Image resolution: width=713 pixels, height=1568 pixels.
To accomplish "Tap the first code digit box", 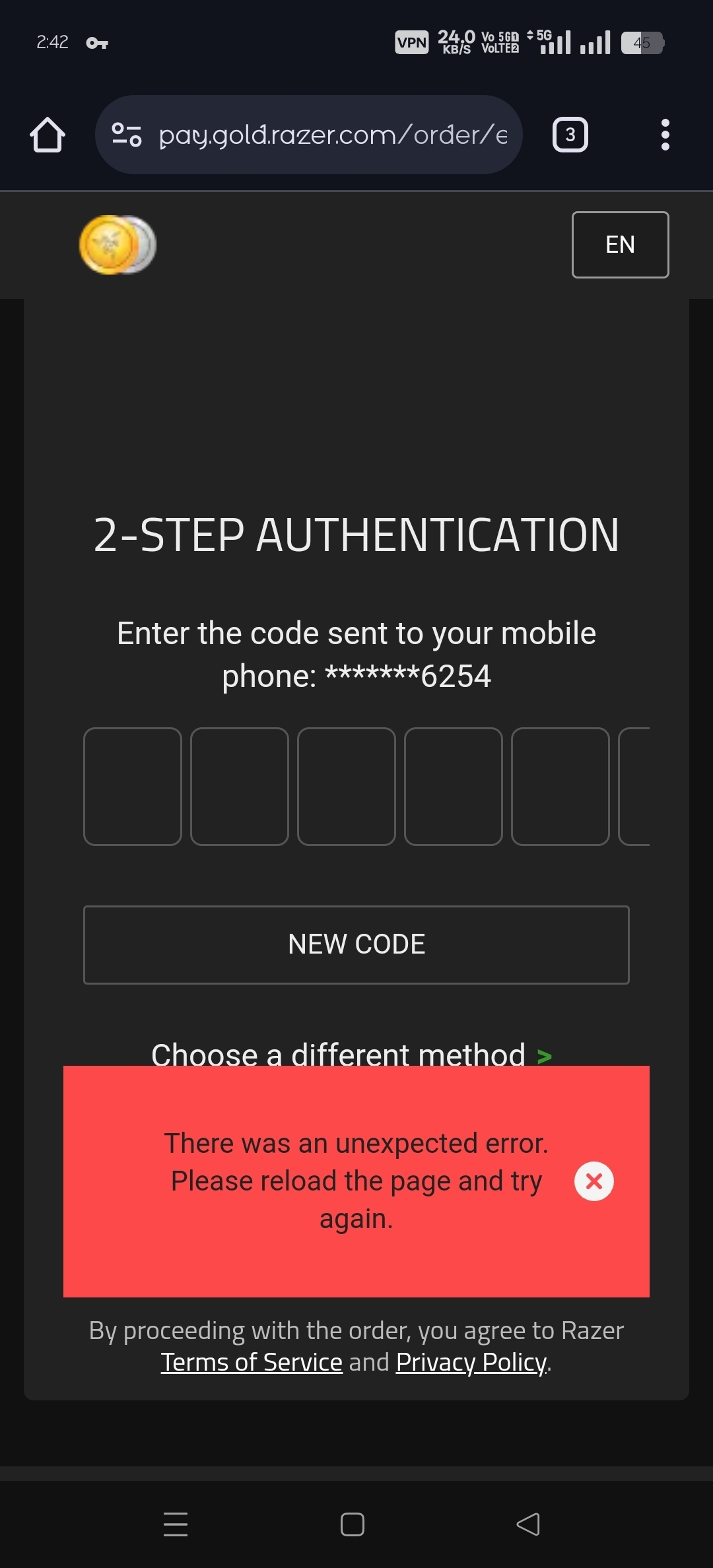I will pos(133,786).
